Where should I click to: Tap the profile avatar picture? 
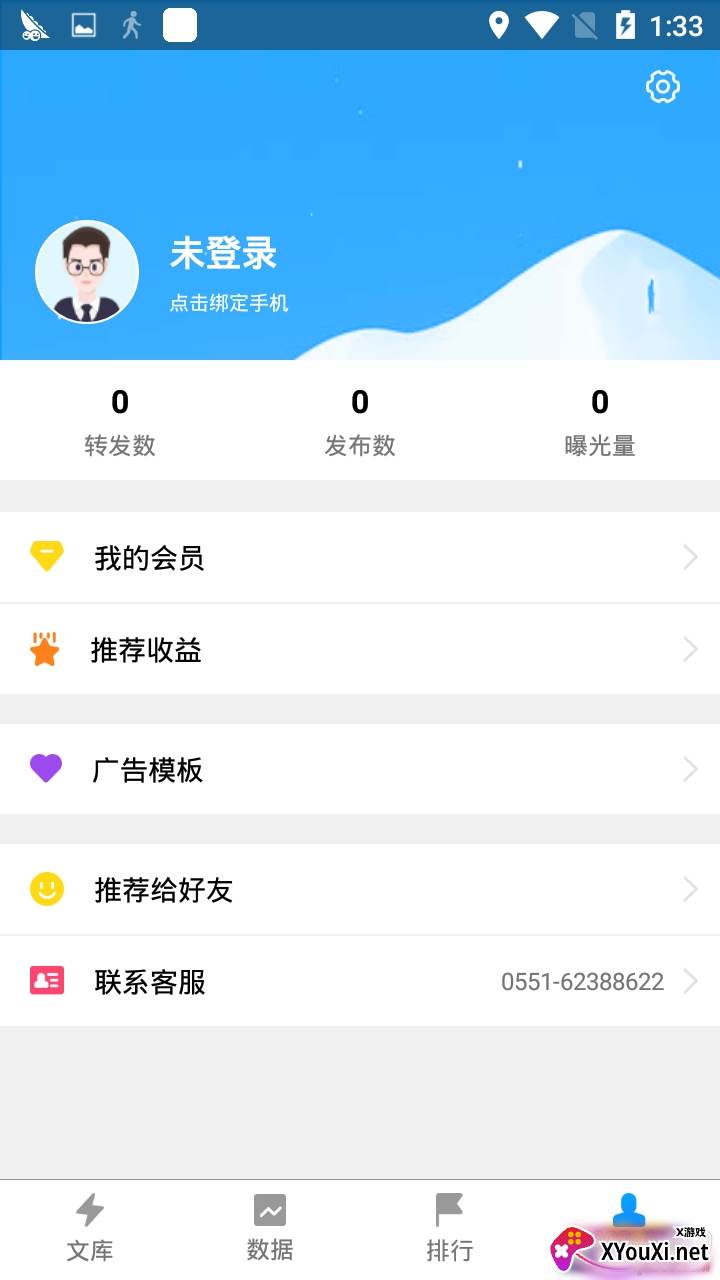tap(87, 272)
